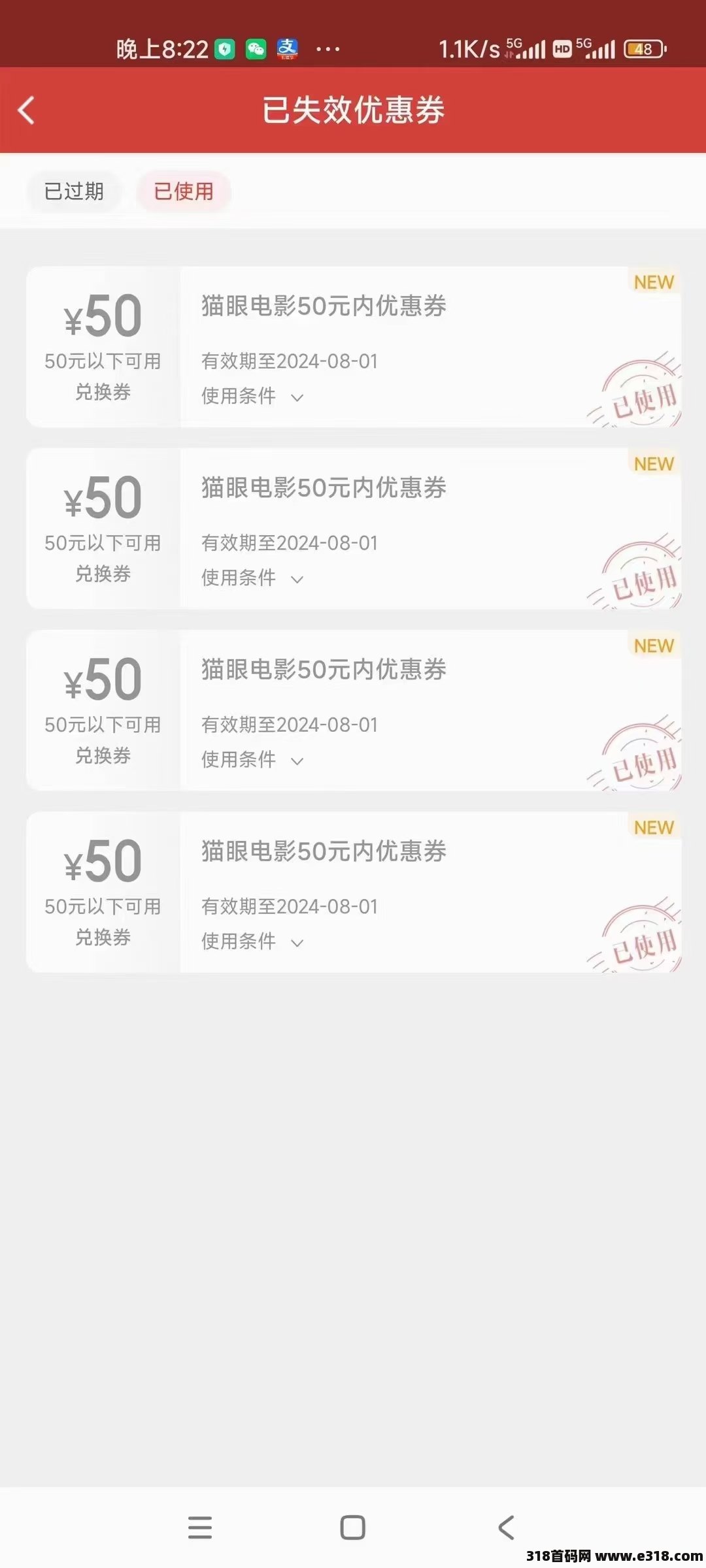Viewport: 706px width, 1568px height.
Task: Open the system recent apps menu
Action: point(200,1527)
